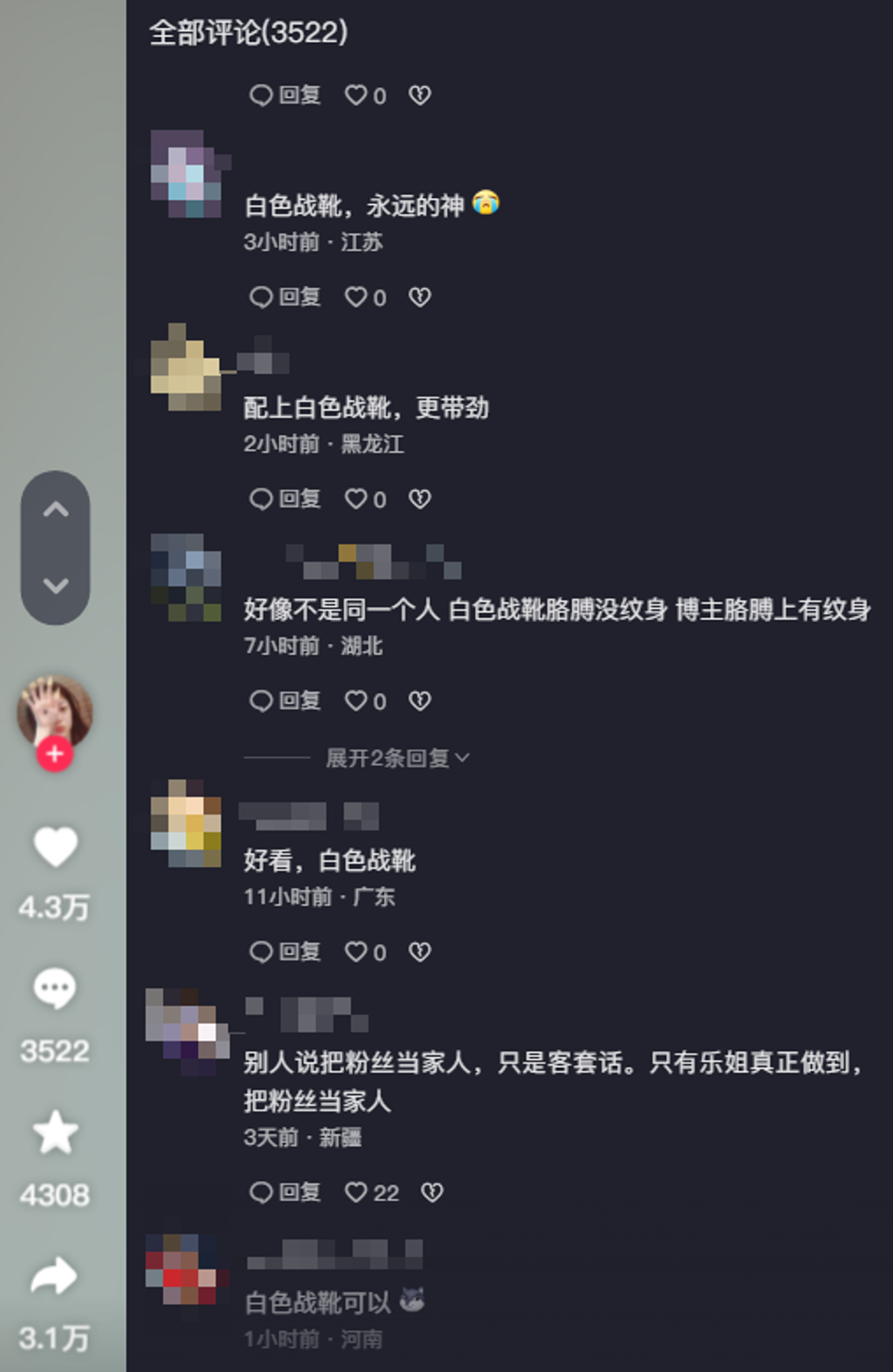Reply to the comment "好像不是同一个人"
Viewport: 893px width, 1372px height.
[x=284, y=701]
